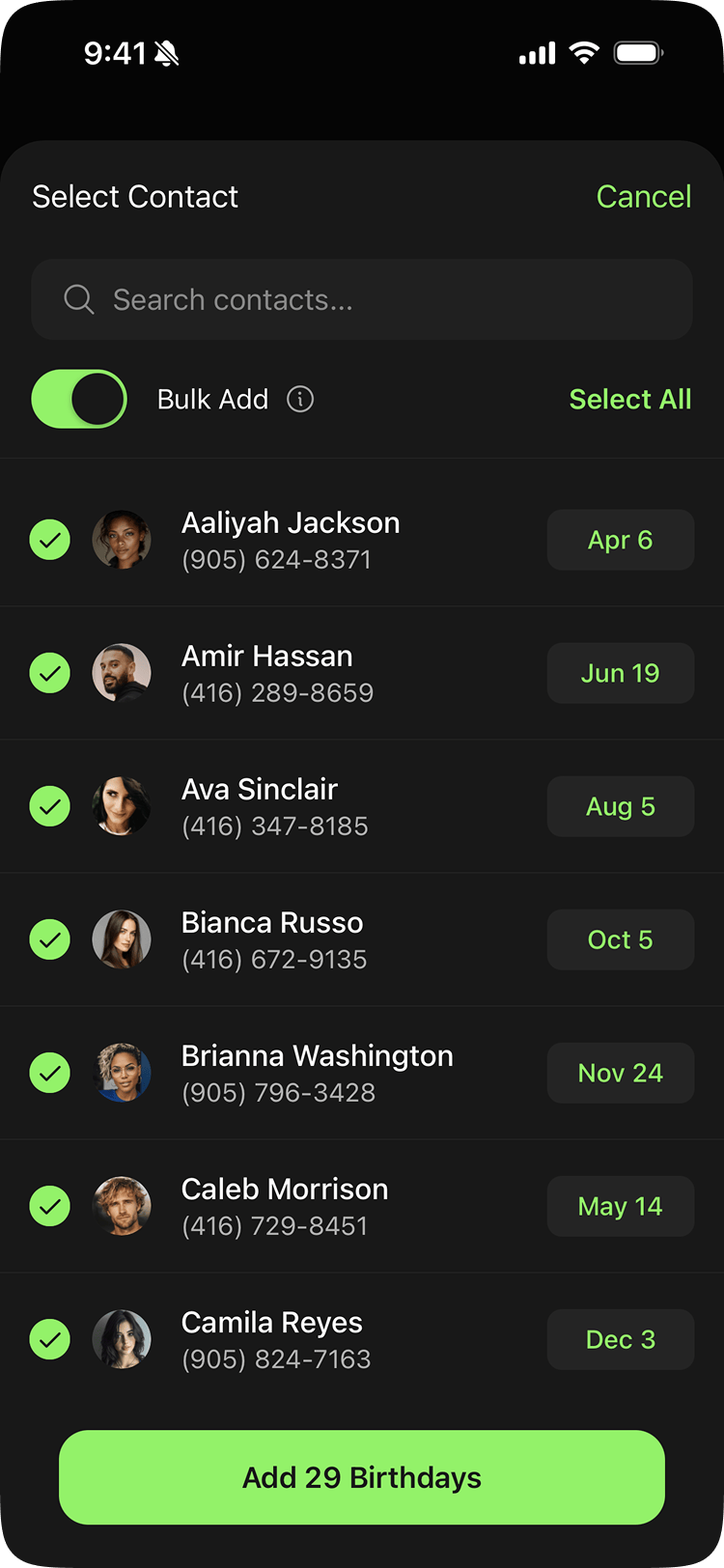This screenshot has width=724, height=1568.
Task: Tap Select All contacts
Action: (x=630, y=399)
